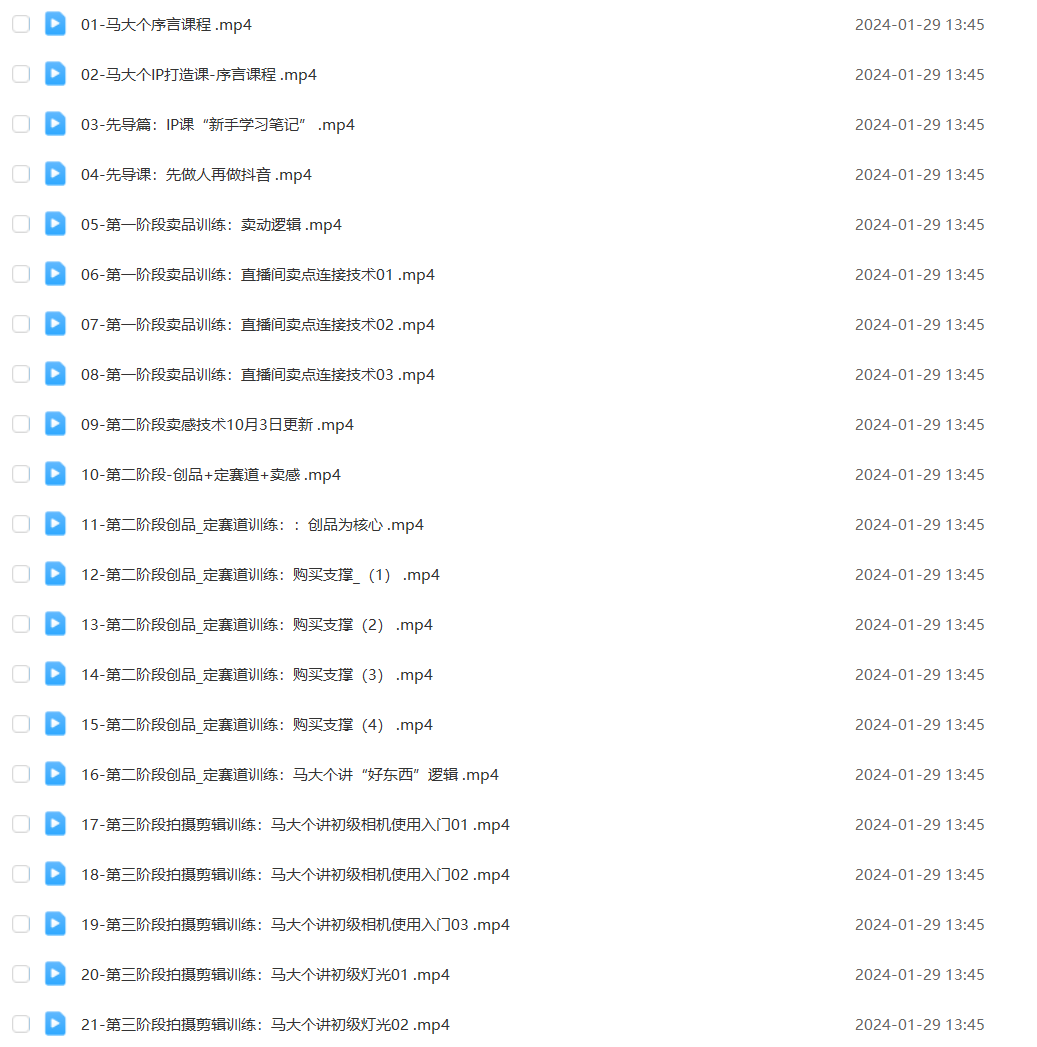Open video 01-马大个序言课程.mp4
Viewport: 1037px width, 1047px height.
coord(166,25)
